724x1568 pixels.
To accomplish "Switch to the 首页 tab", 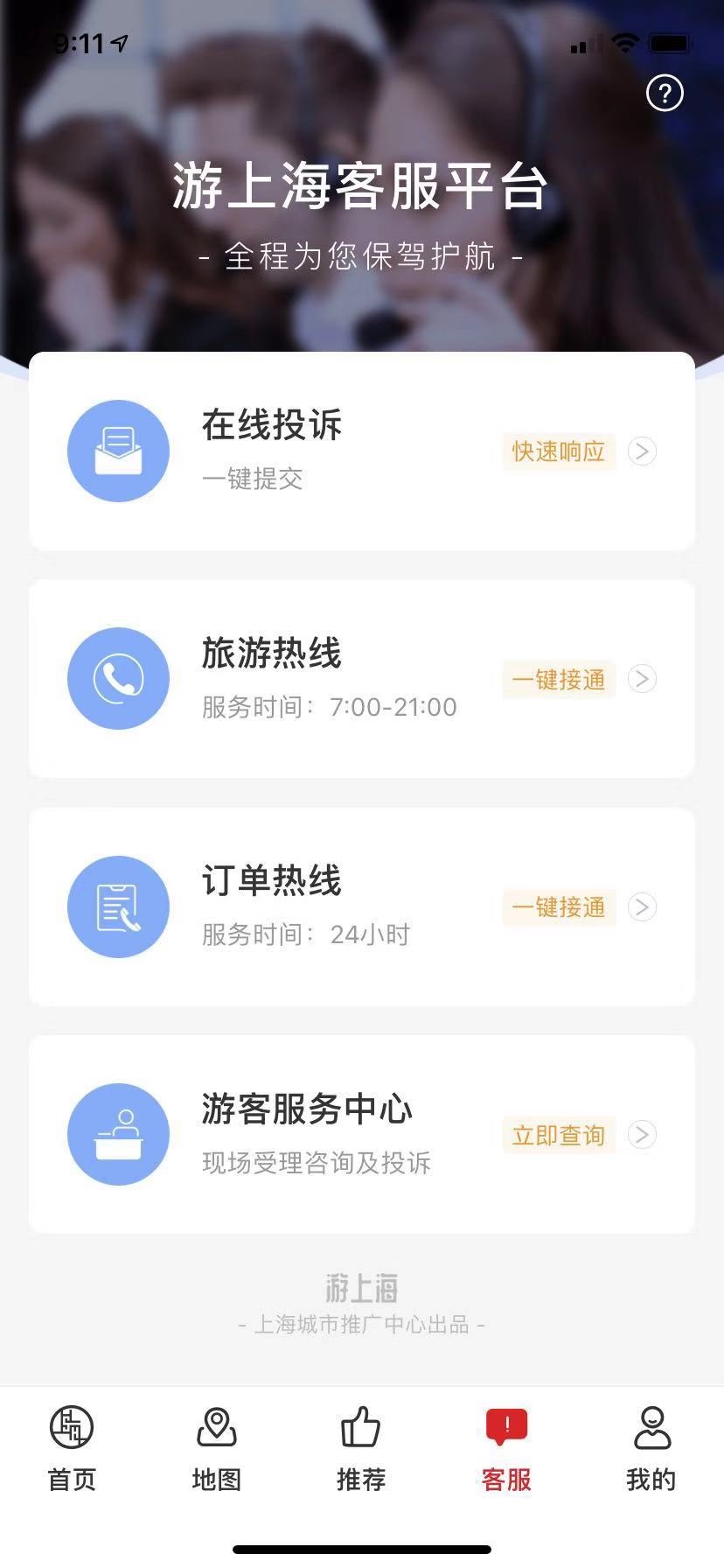I will [72, 1448].
